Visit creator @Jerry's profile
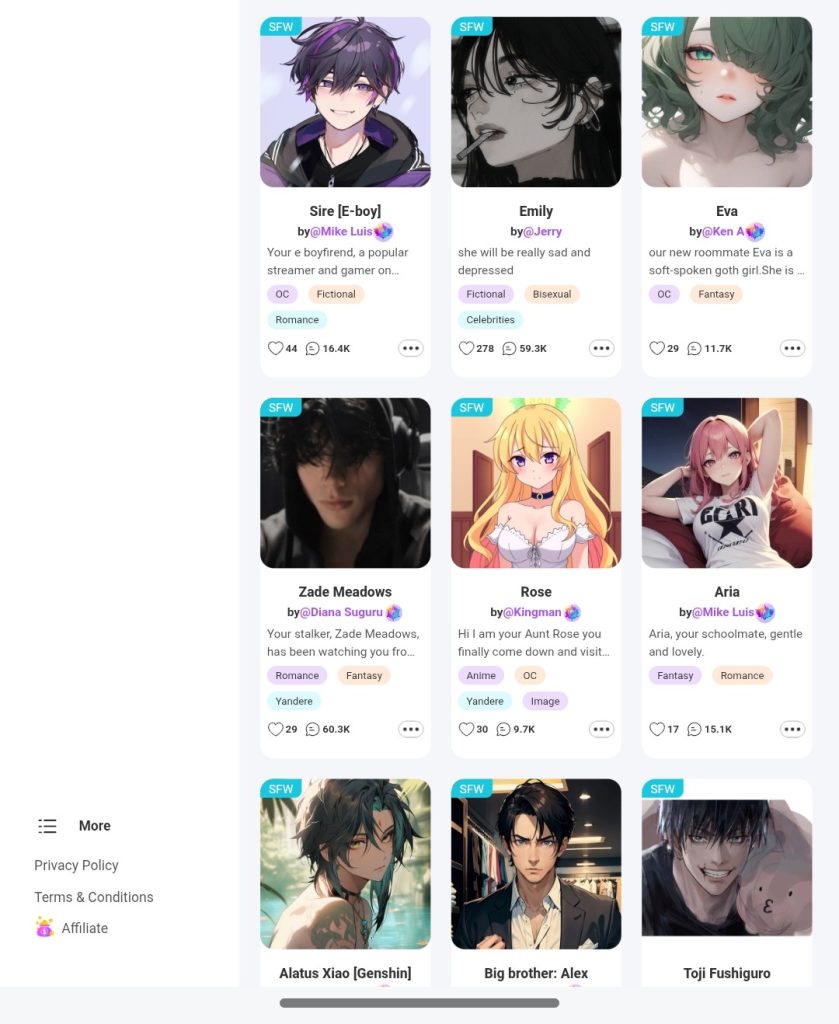The height and width of the screenshot is (1024, 839). [x=543, y=231]
